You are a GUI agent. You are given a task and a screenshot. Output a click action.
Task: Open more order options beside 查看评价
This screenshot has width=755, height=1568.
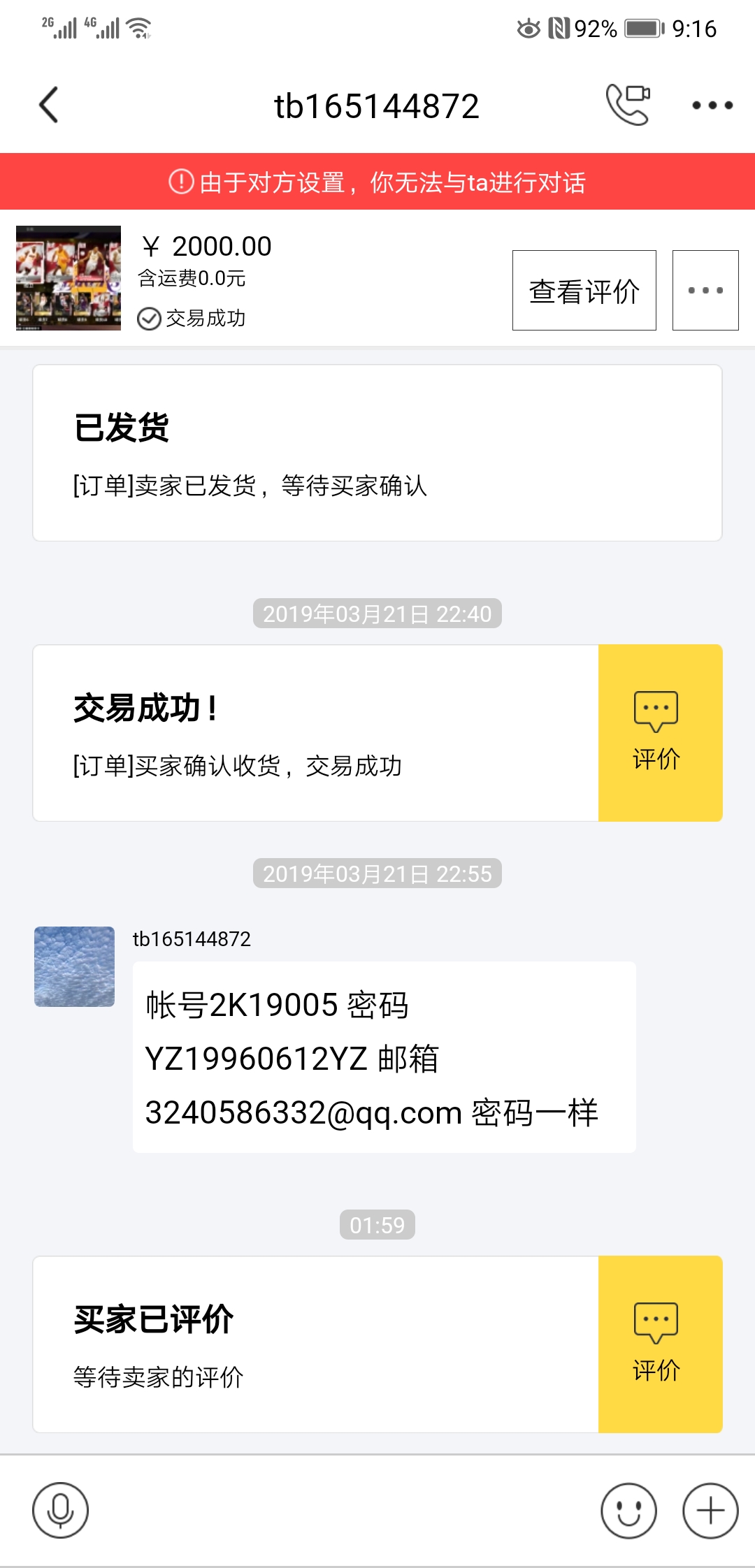[x=705, y=290]
